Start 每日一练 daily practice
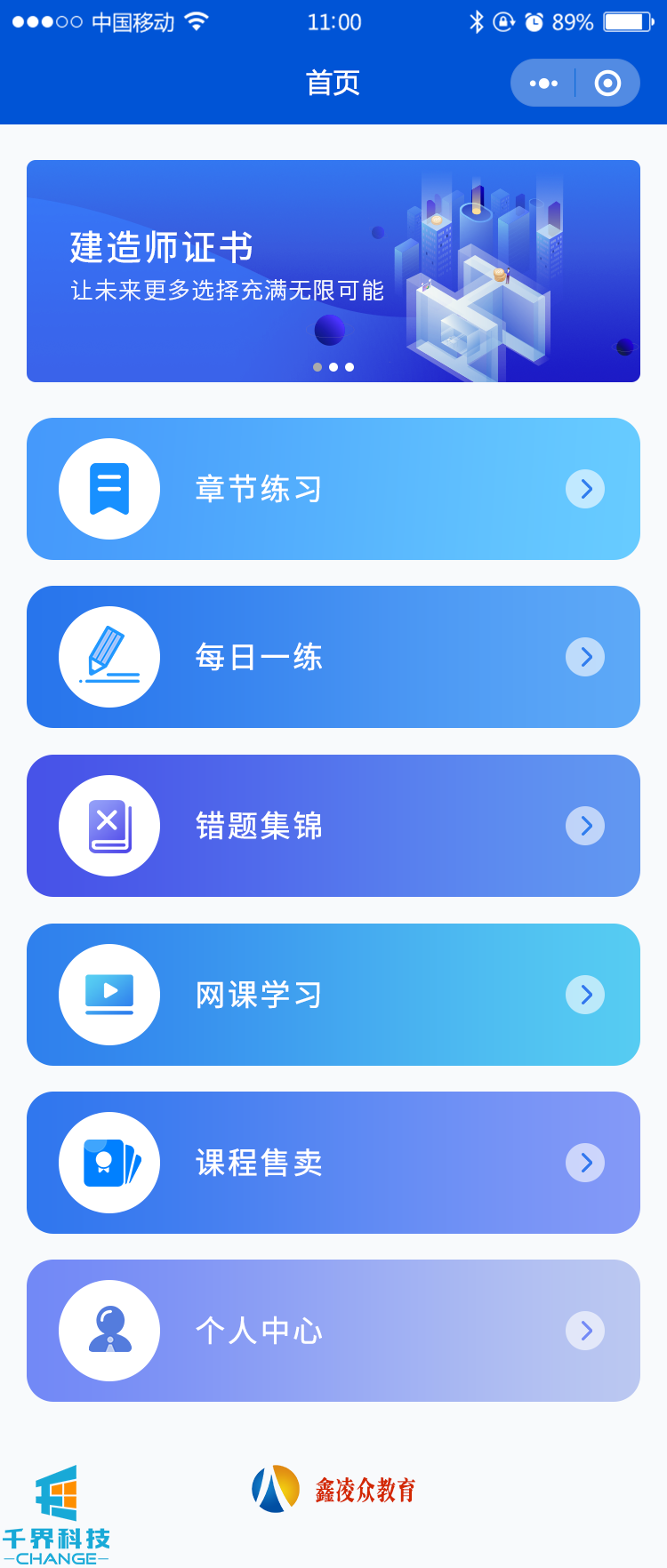 pos(333,657)
